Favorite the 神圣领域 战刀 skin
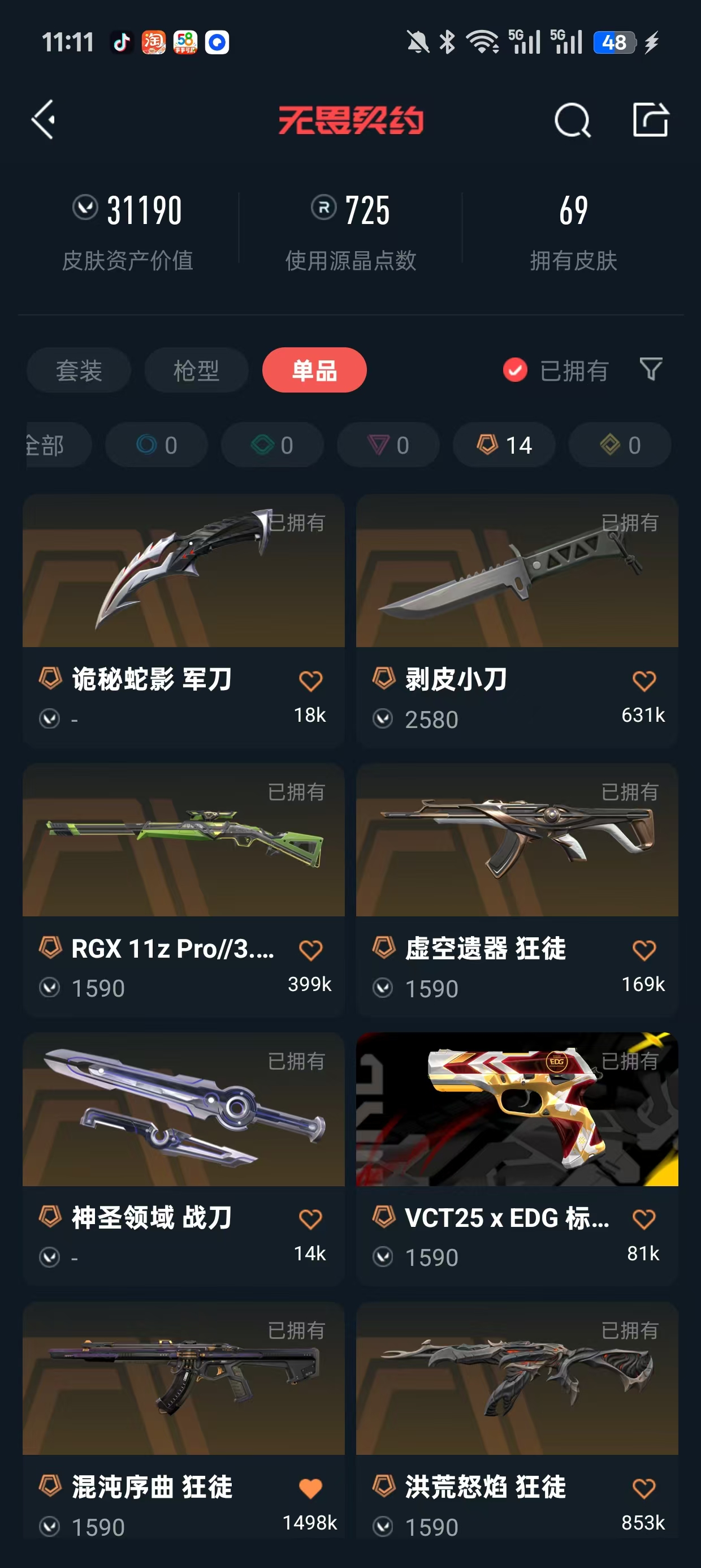 310,1218
